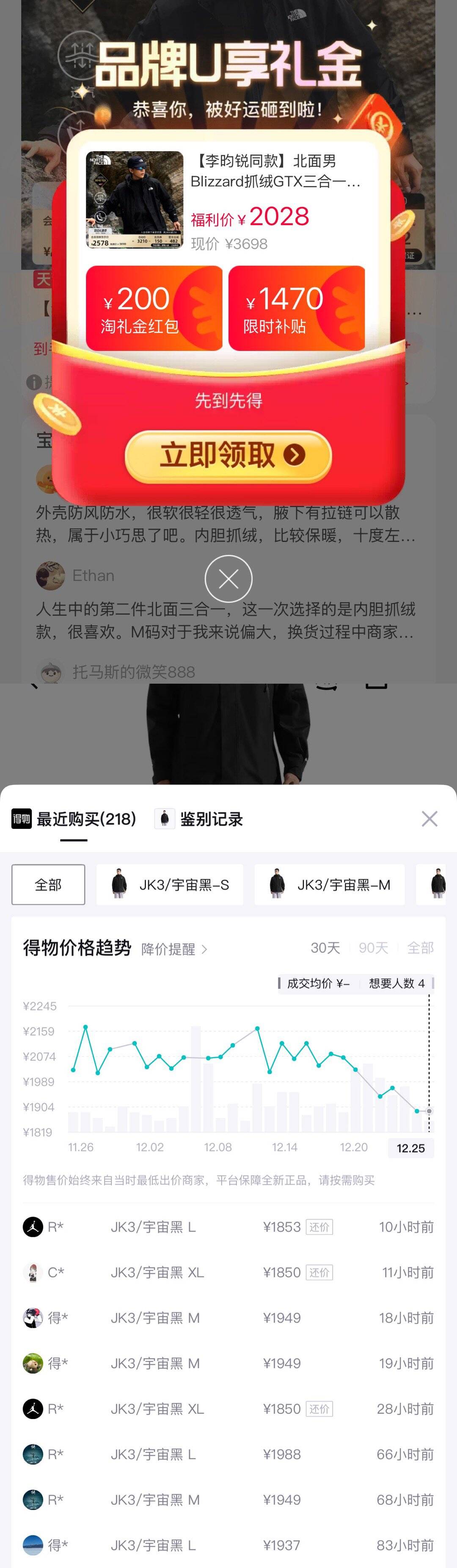Select the 全部 size filter chip

pos(48,884)
